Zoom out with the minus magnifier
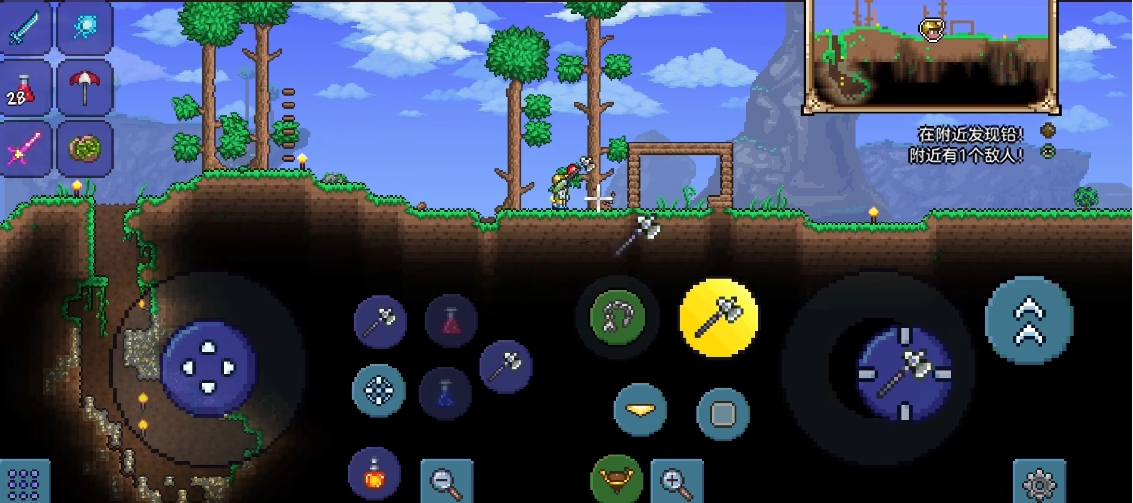This screenshot has height=503, width=1133. (446, 482)
